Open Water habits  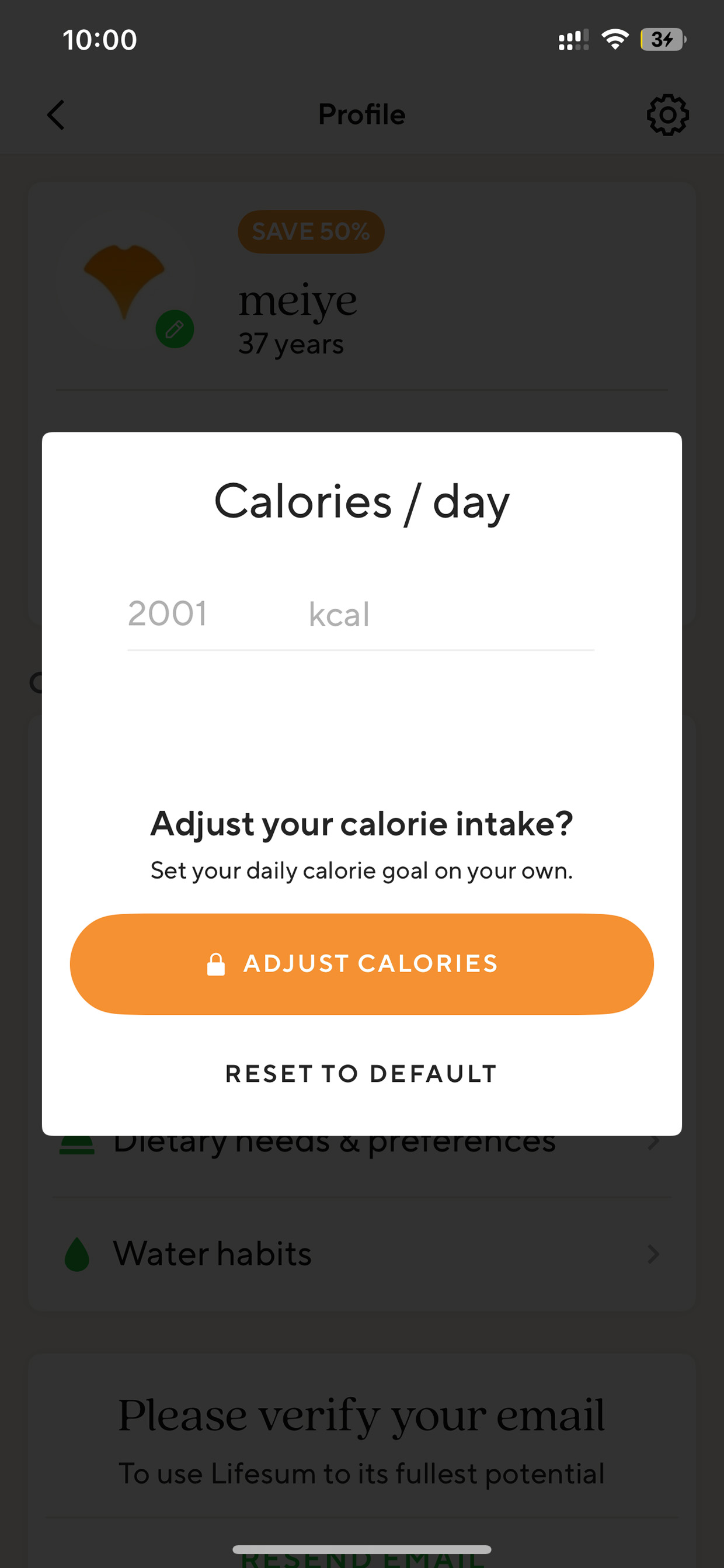[361, 1254]
